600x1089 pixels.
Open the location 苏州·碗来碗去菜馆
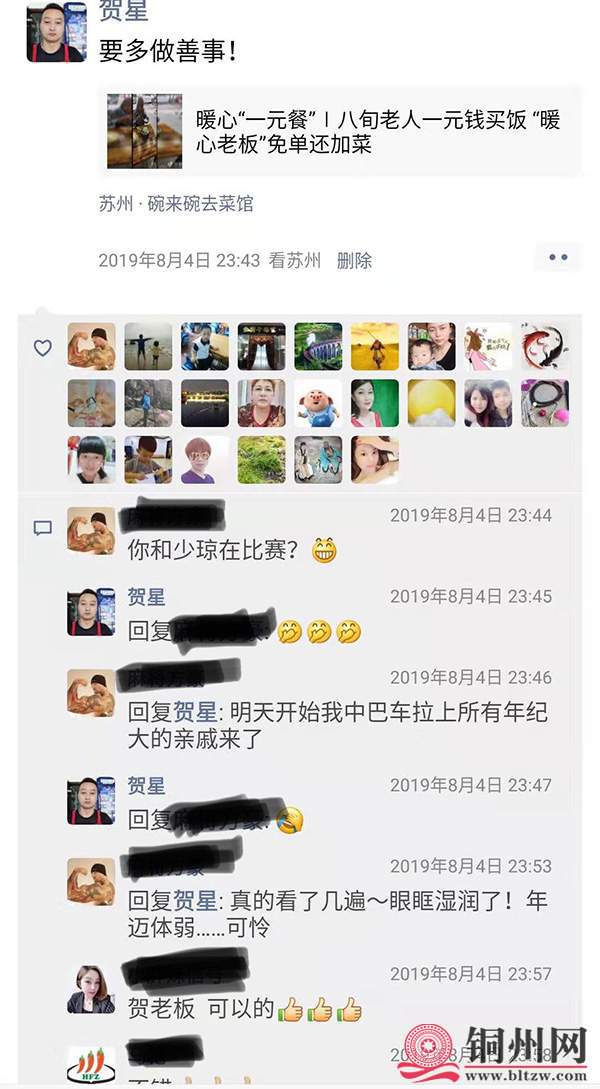(176, 204)
